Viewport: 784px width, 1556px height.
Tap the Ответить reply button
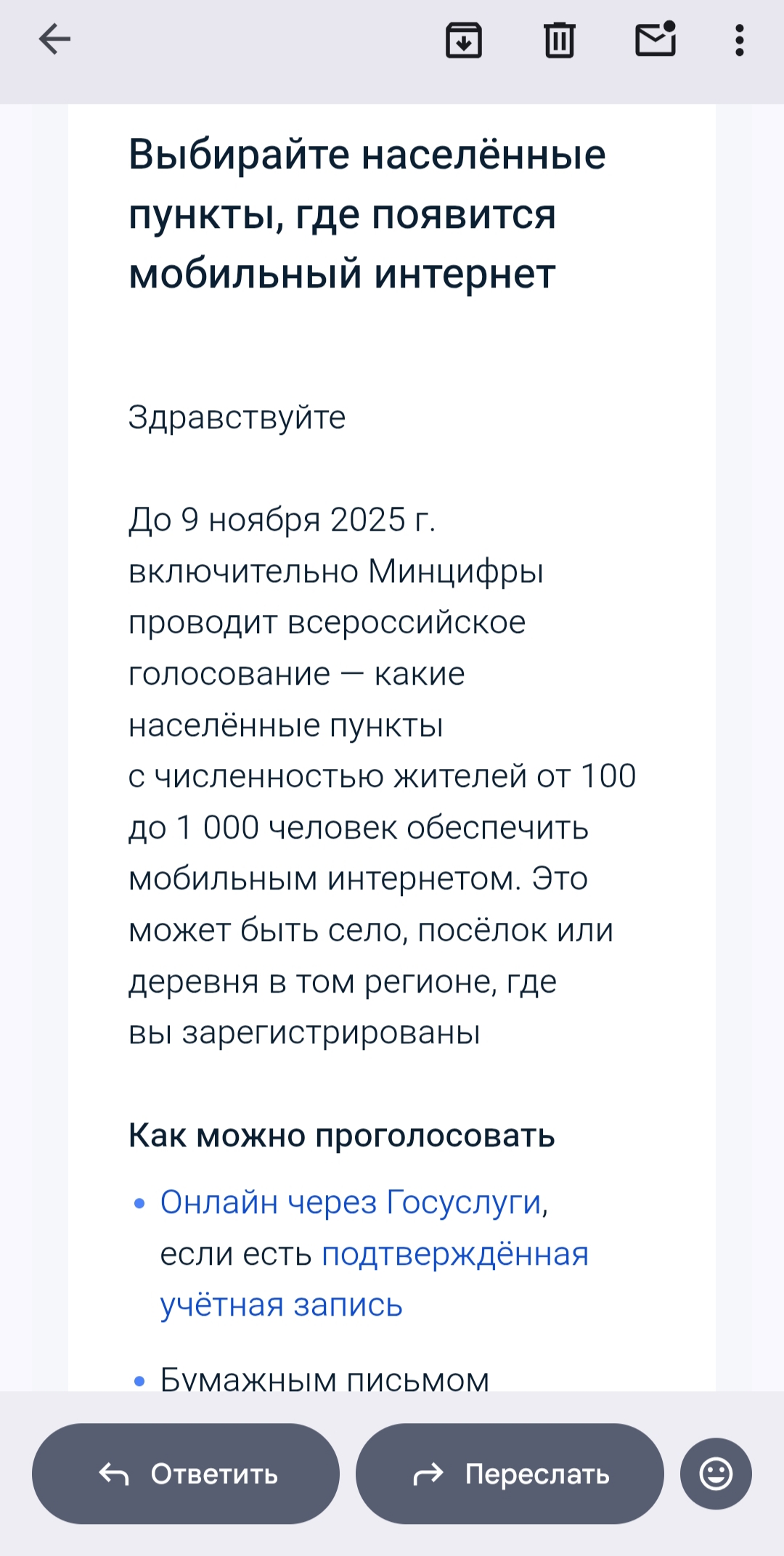click(186, 1473)
